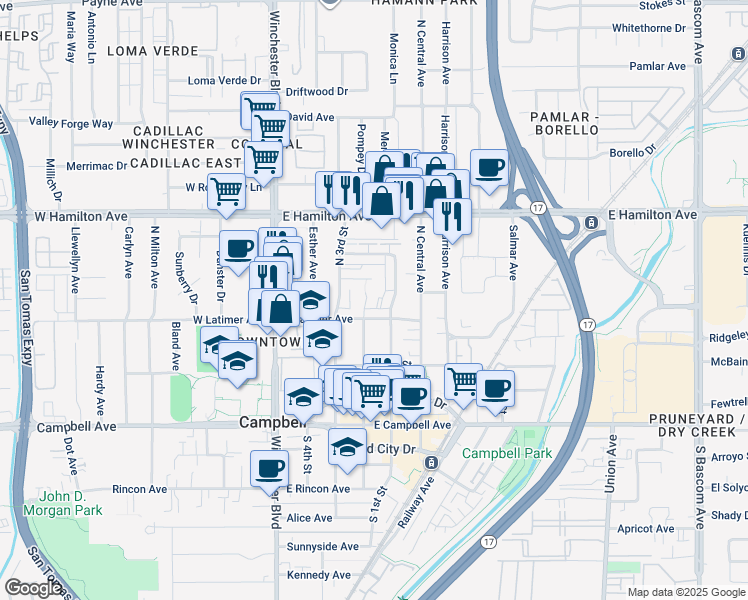Screen dimensions: 748x600
Task: Tap the grocery cart marker on W Hamilton Ave
Action: point(227,194)
